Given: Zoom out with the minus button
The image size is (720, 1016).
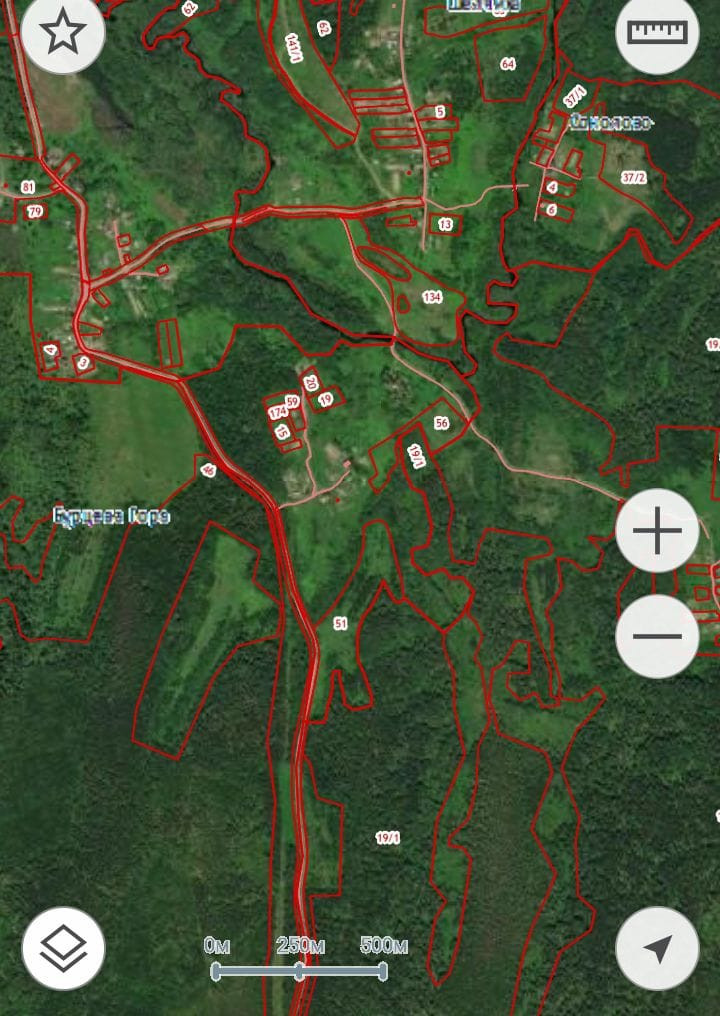Looking at the screenshot, I should tap(657, 636).
